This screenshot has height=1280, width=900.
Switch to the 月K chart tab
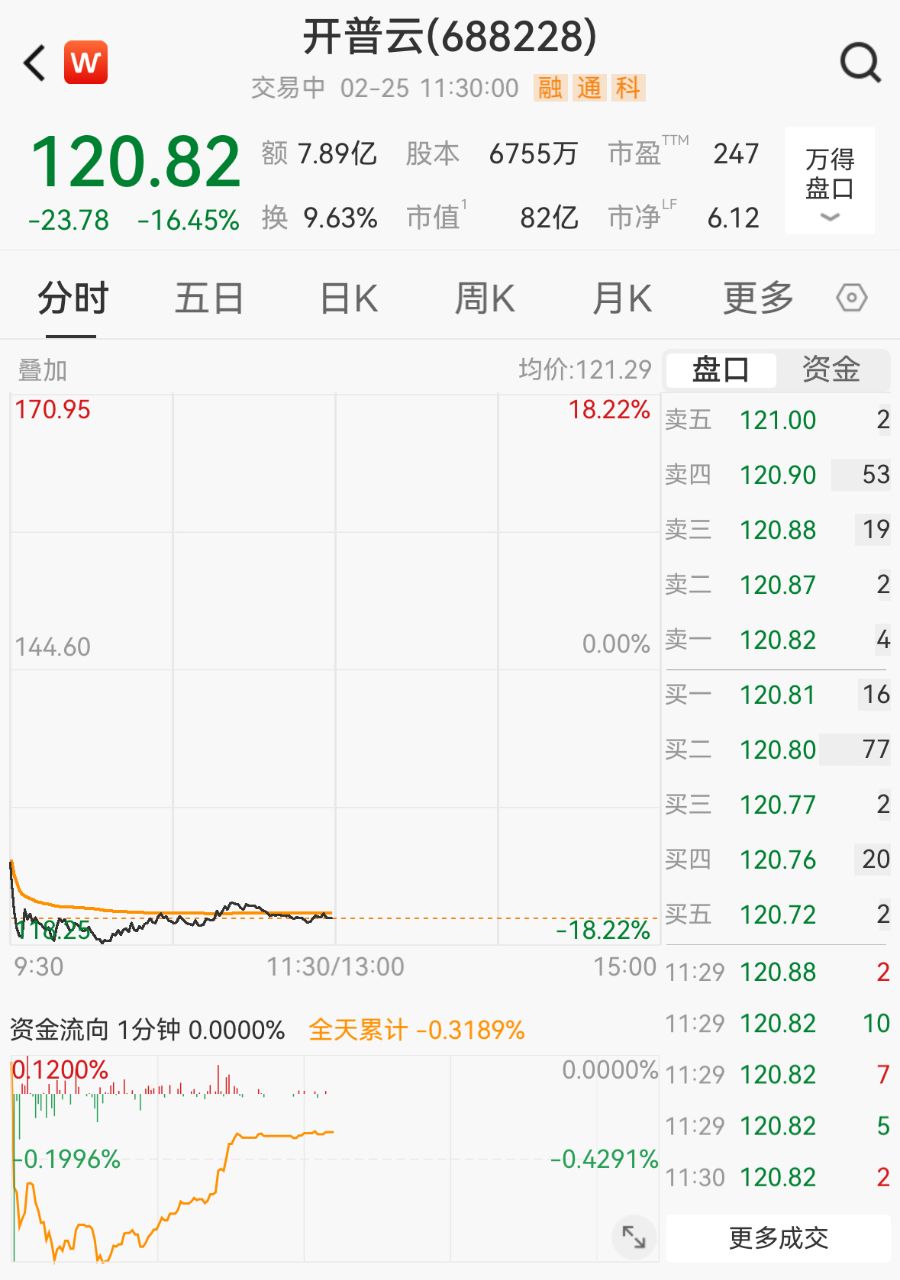click(x=622, y=298)
